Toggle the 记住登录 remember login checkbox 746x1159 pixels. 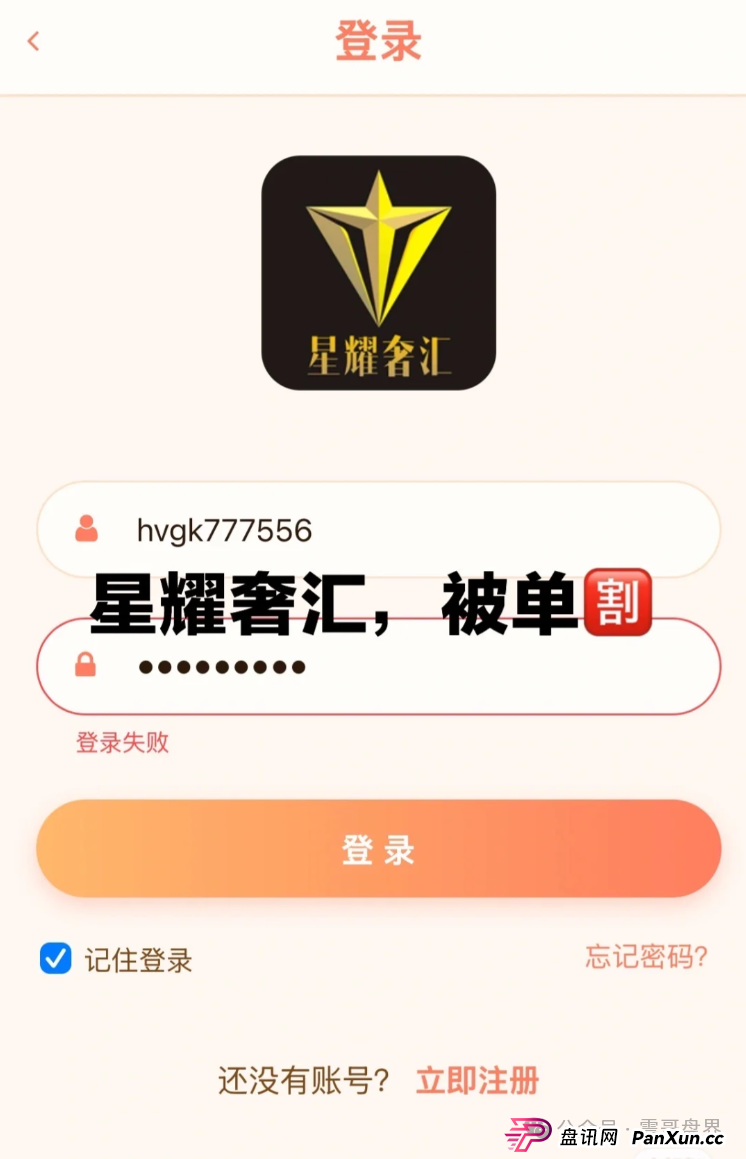56,960
